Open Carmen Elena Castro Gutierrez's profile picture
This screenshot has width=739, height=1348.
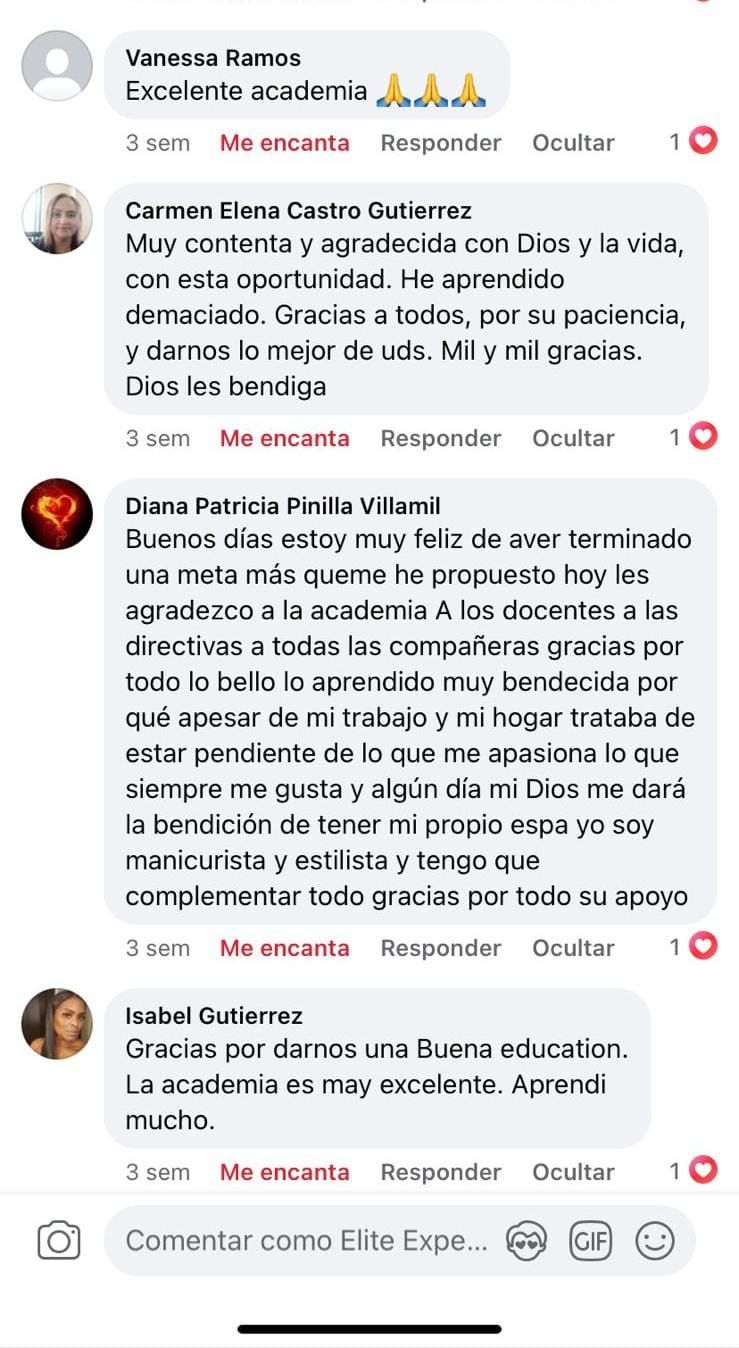[x=57, y=219]
